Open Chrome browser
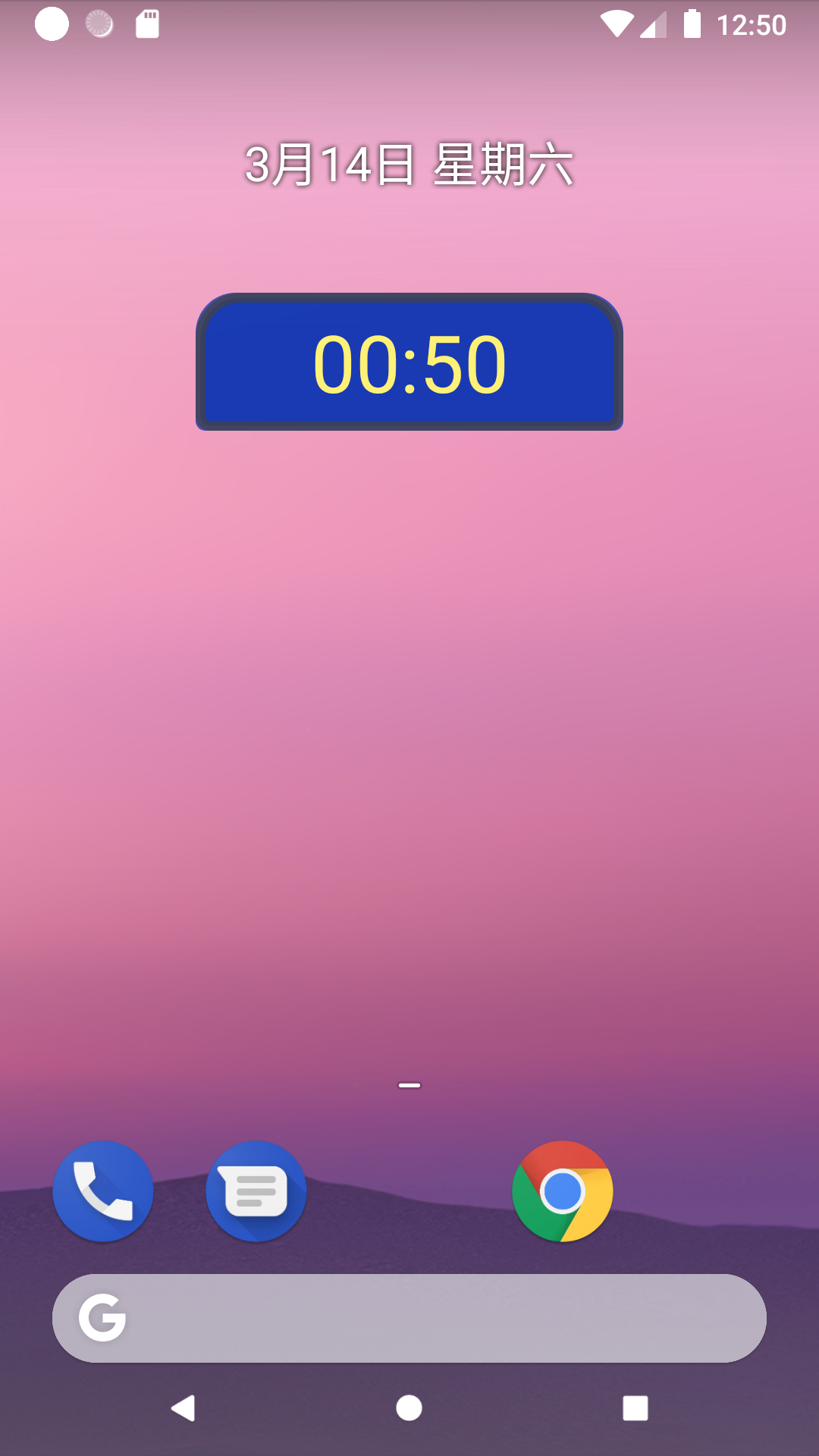This screenshot has height=1456, width=819. (x=562, y=1191)
